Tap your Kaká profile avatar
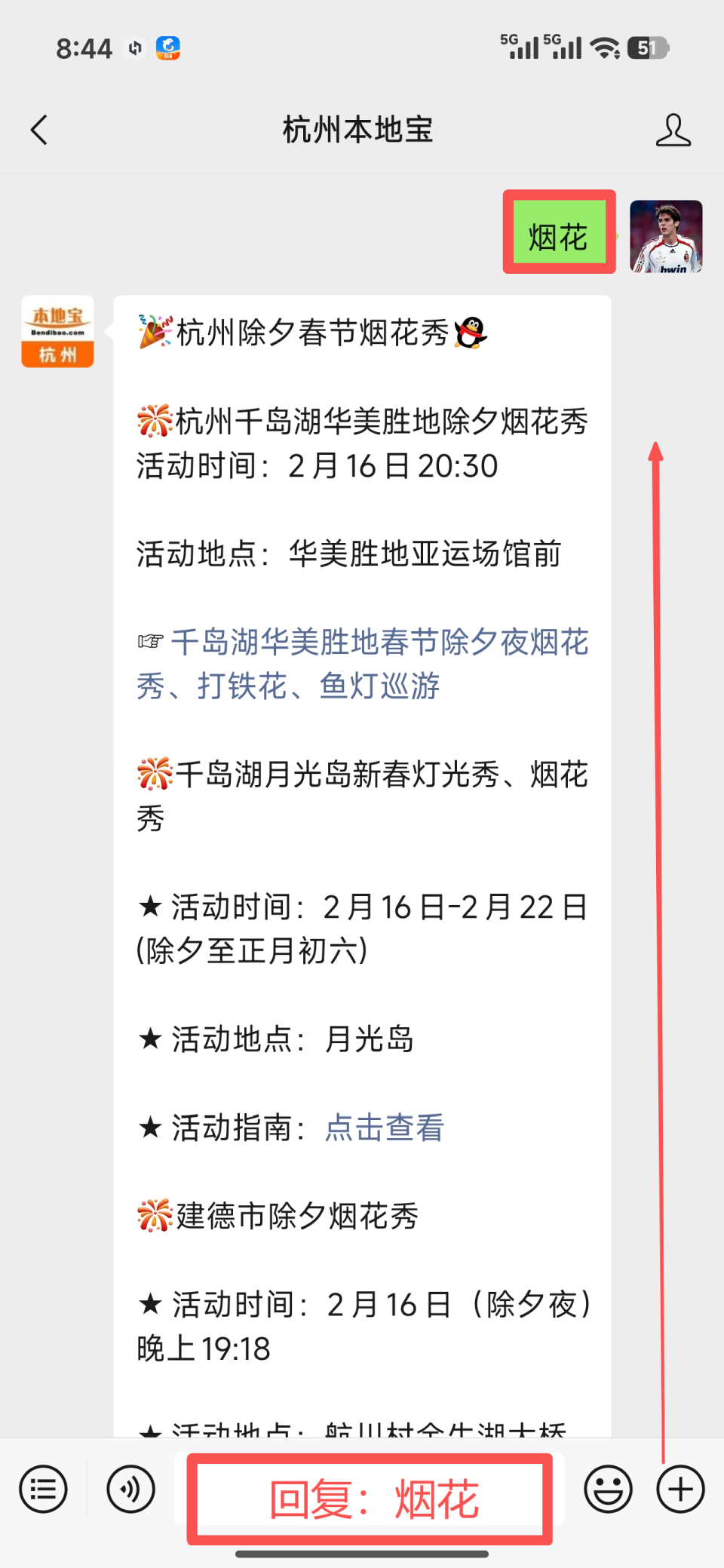Image resolution: width=724 pixels, height=1568 pixels. click(667, 237)
